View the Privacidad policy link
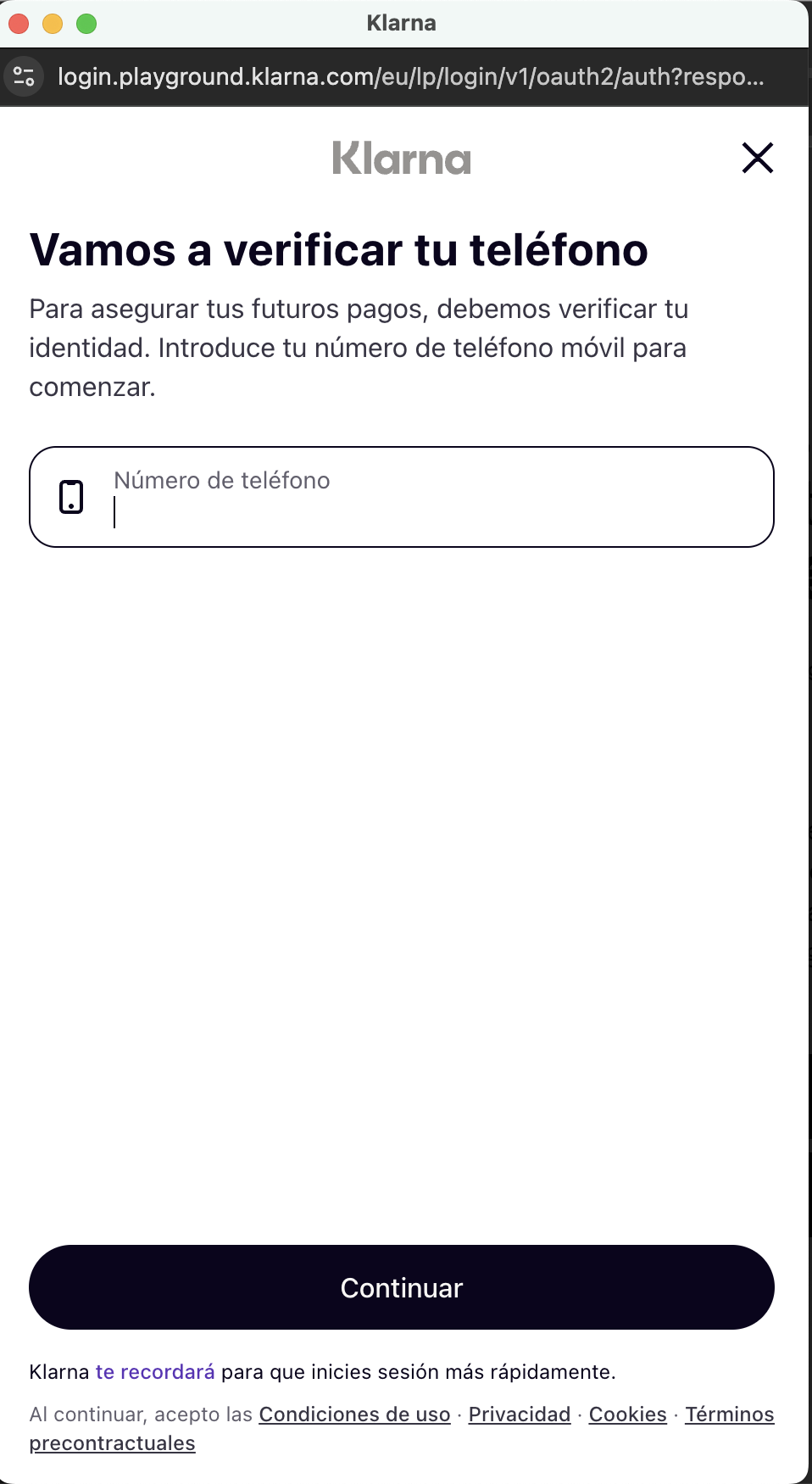The height and width of the screenshot is (1484, 812). tap(520, 1414)
